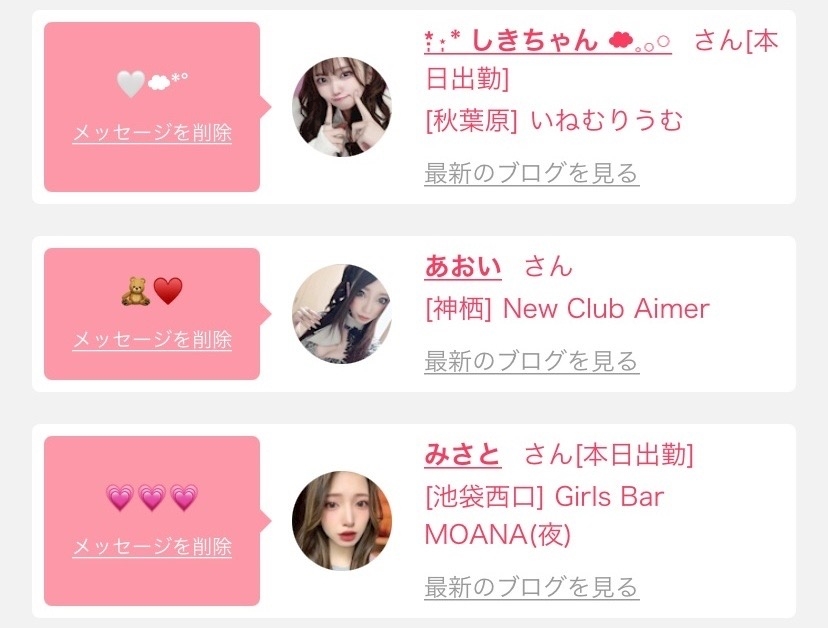
Task: Open あおい's profile name link
Action: coord(462,266)
